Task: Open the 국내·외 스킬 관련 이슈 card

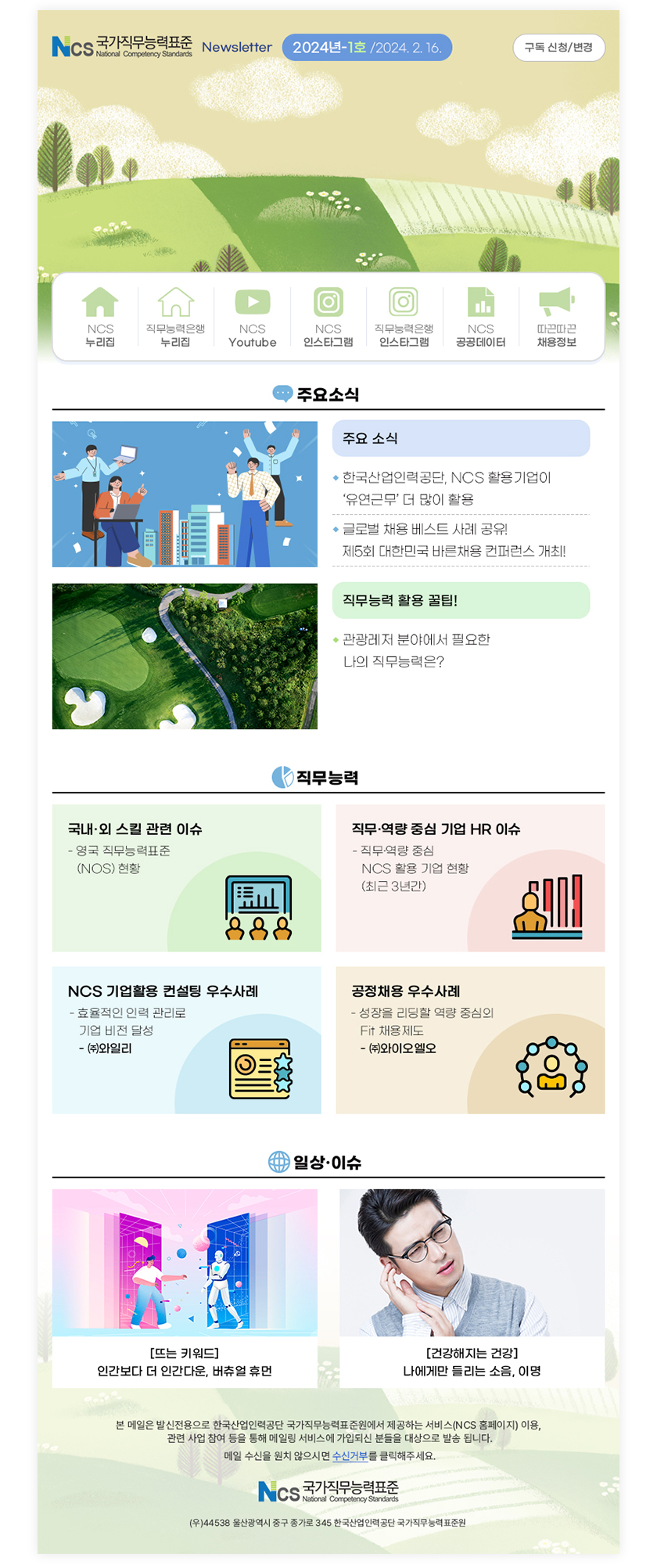Action: 186,878
